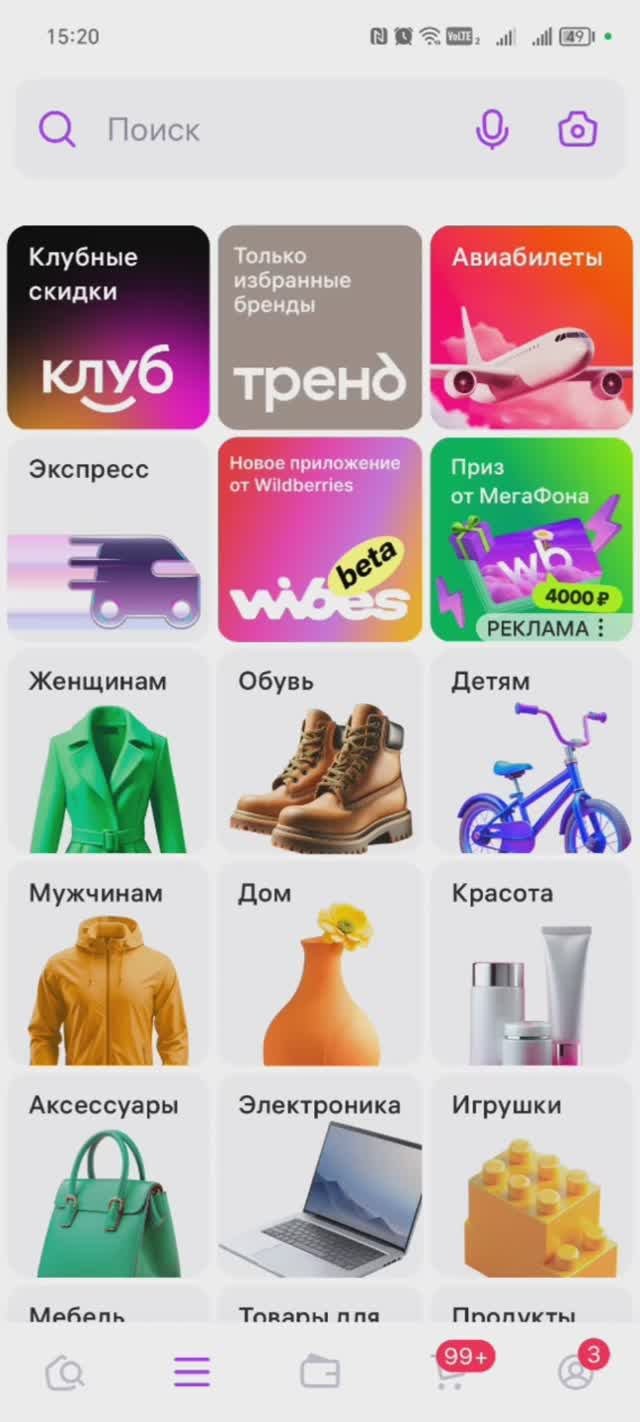Open the Авиабилеты tile

pyautogui.click(x=532, y=327)
